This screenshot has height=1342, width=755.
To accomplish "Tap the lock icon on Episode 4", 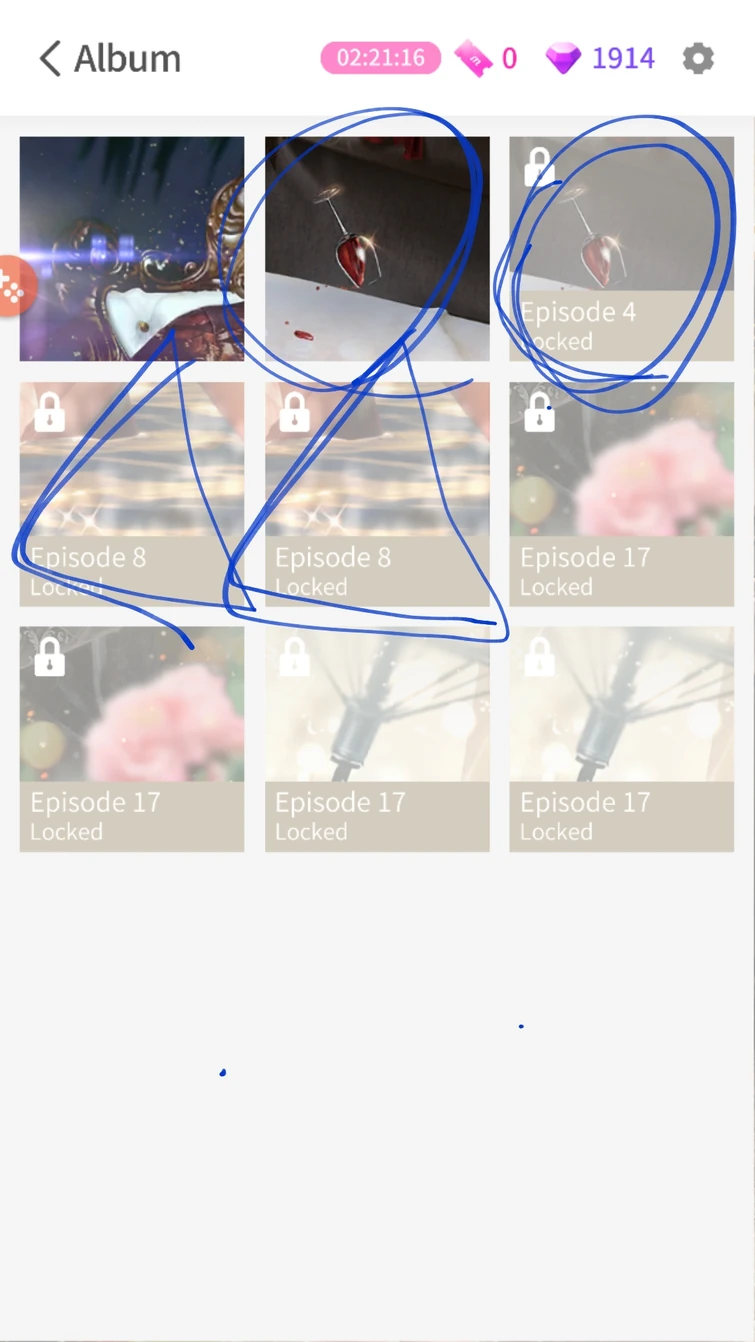I will coord(538,166).
